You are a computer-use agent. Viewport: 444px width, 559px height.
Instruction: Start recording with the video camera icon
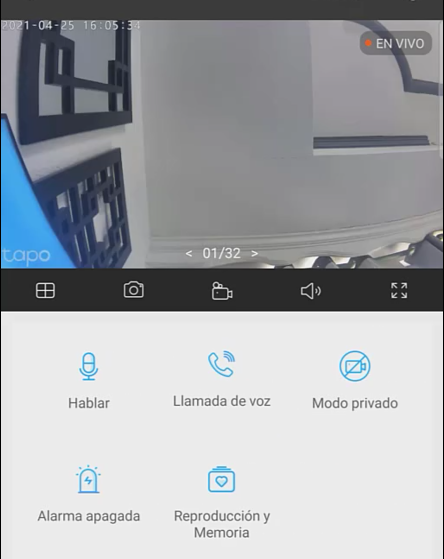222,291
